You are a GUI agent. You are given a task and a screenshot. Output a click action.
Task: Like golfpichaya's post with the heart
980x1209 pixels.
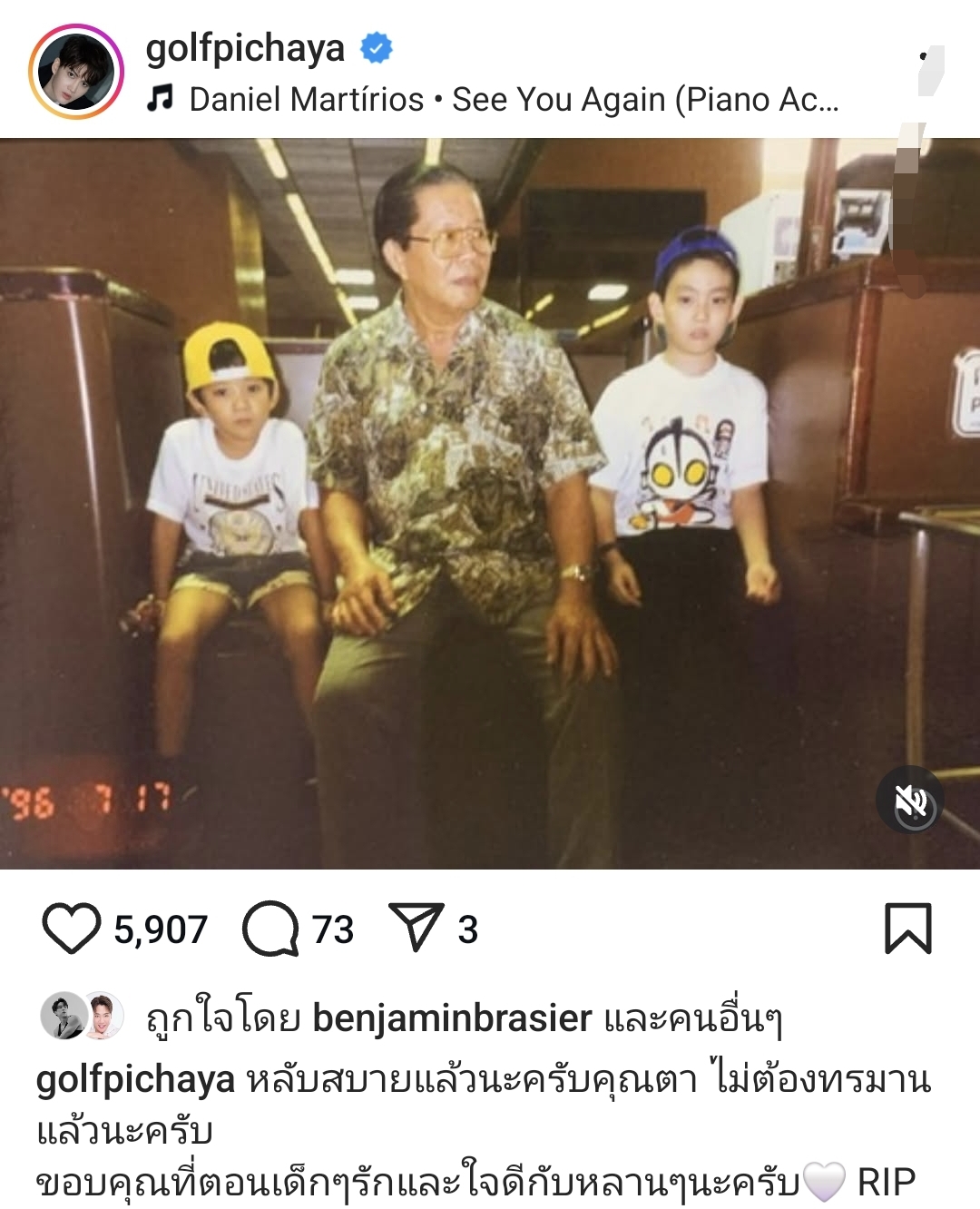pyautogui.click(x=71, y=929)
